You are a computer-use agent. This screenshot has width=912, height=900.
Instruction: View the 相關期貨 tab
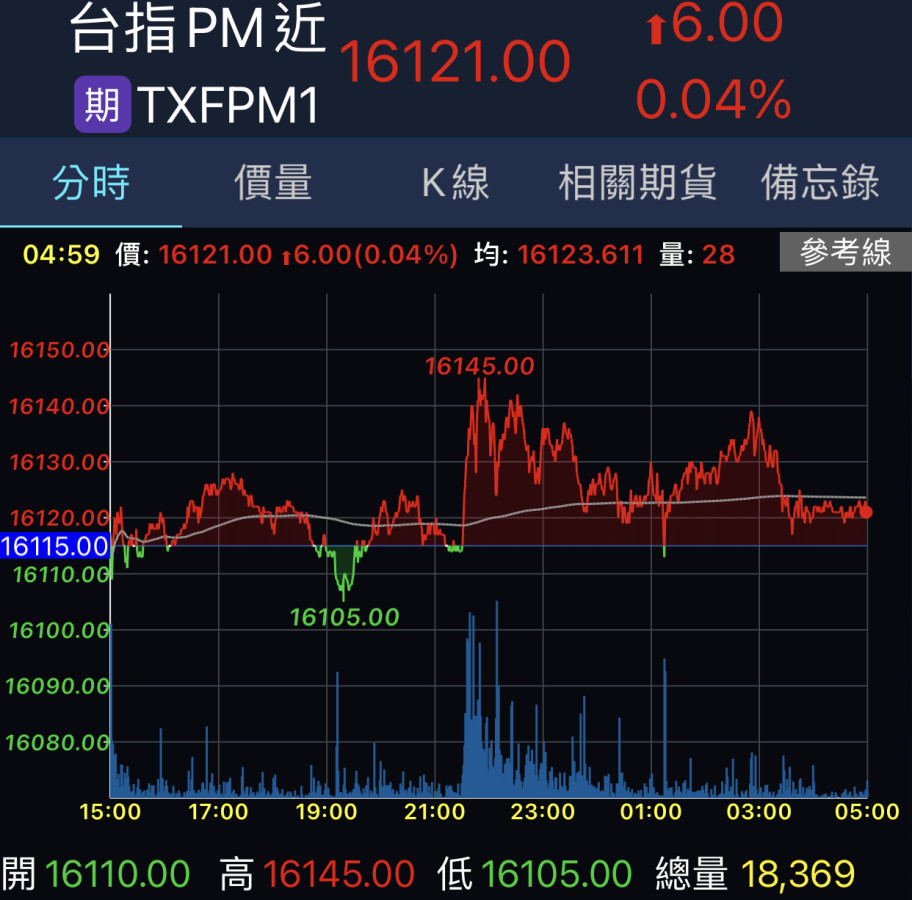click(x=637, y=183)
